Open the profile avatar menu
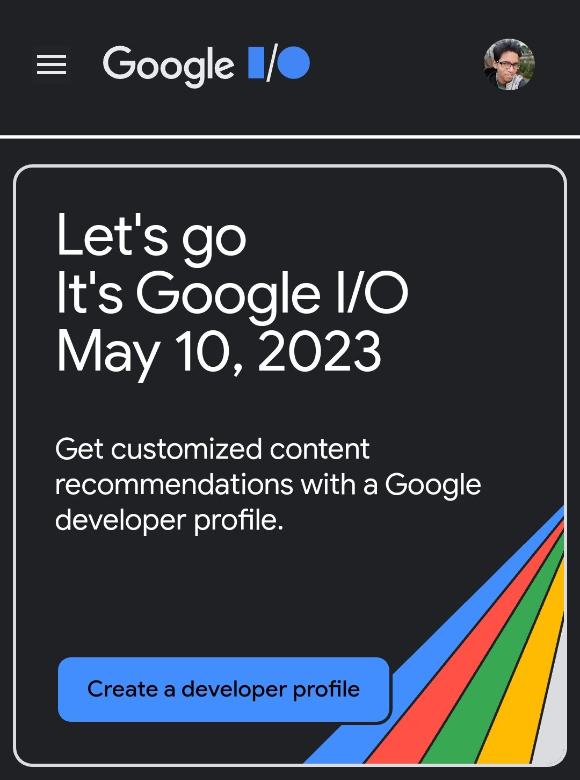 509,65
